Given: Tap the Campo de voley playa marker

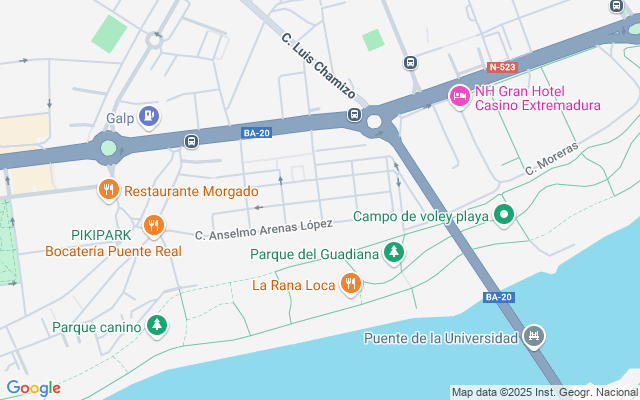Looking at the screenshot, I should coord(505,215).
